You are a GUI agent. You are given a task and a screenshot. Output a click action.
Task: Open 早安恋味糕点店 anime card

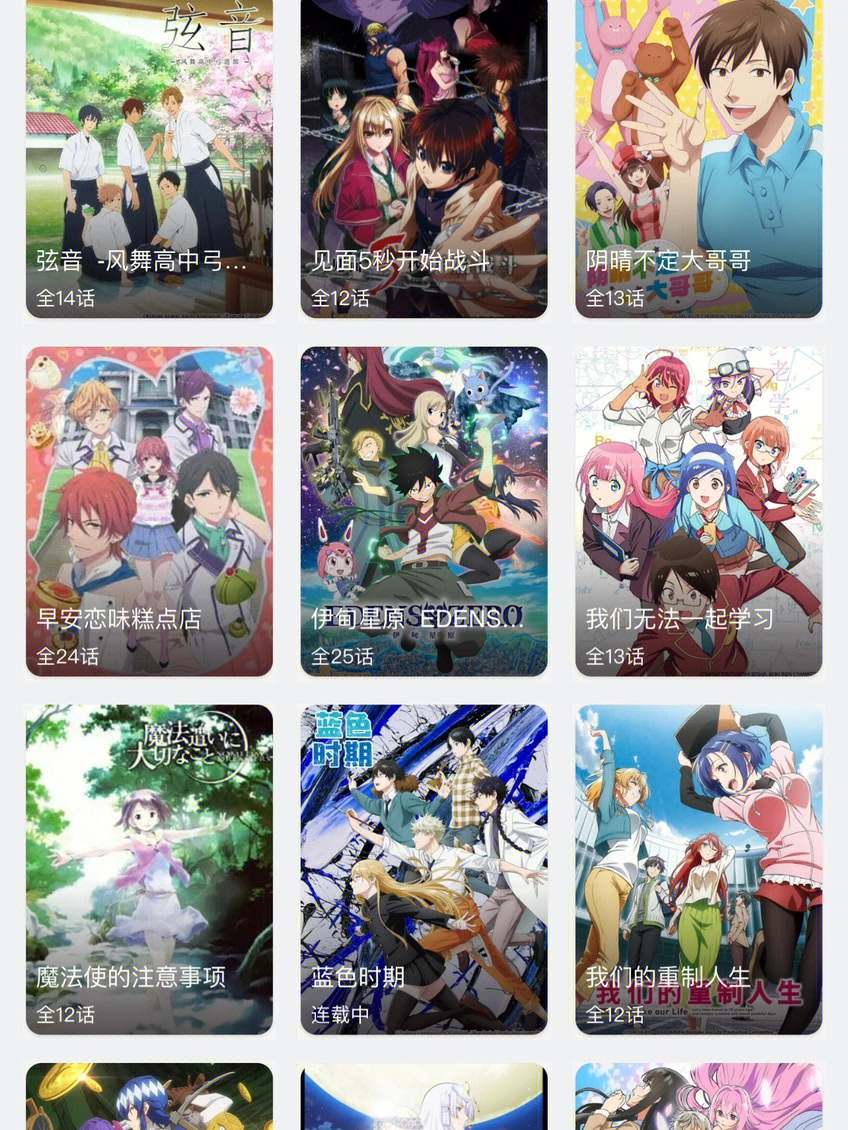coord(149,510)
